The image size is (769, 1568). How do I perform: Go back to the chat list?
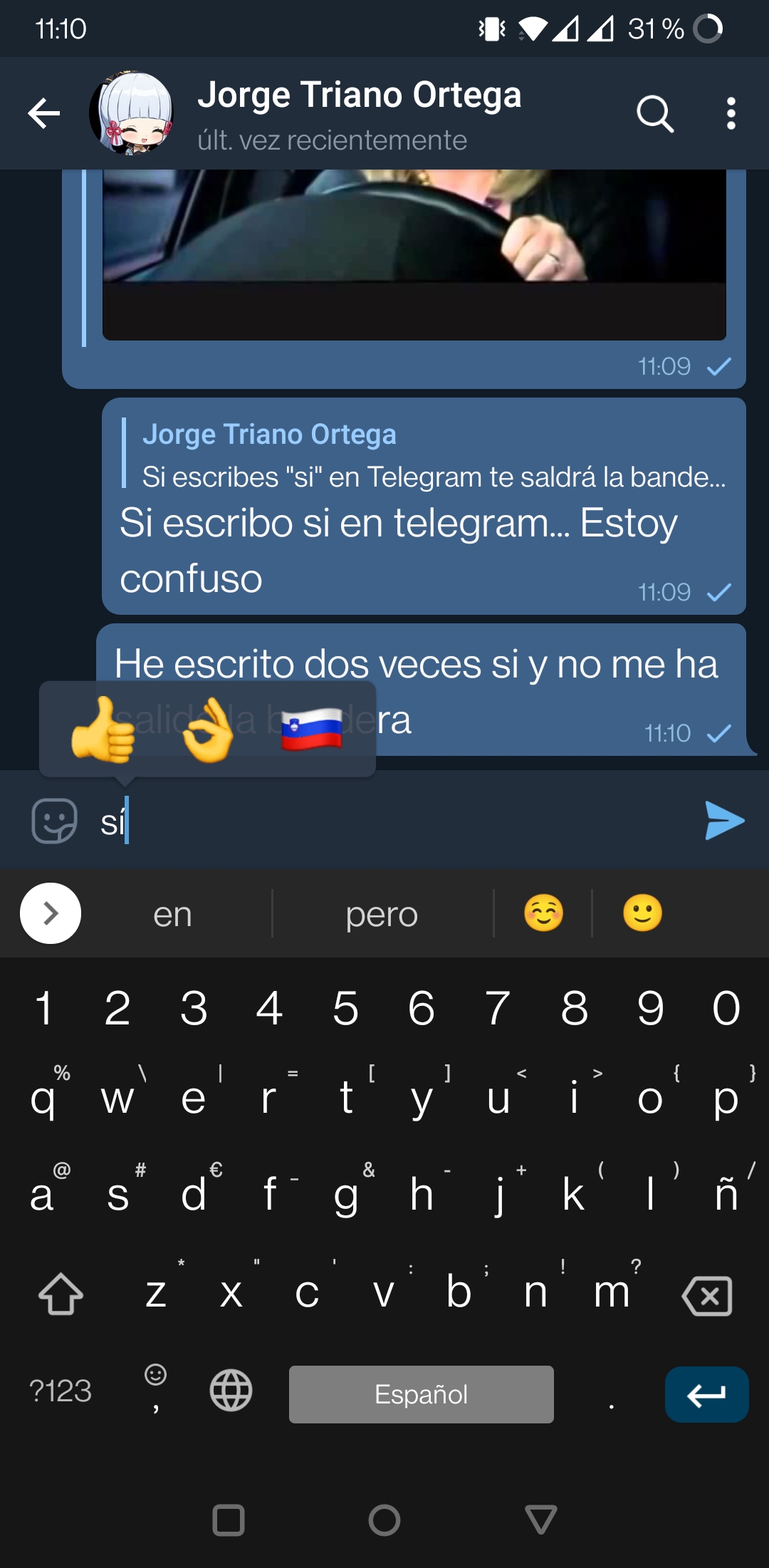pos(43,113)
